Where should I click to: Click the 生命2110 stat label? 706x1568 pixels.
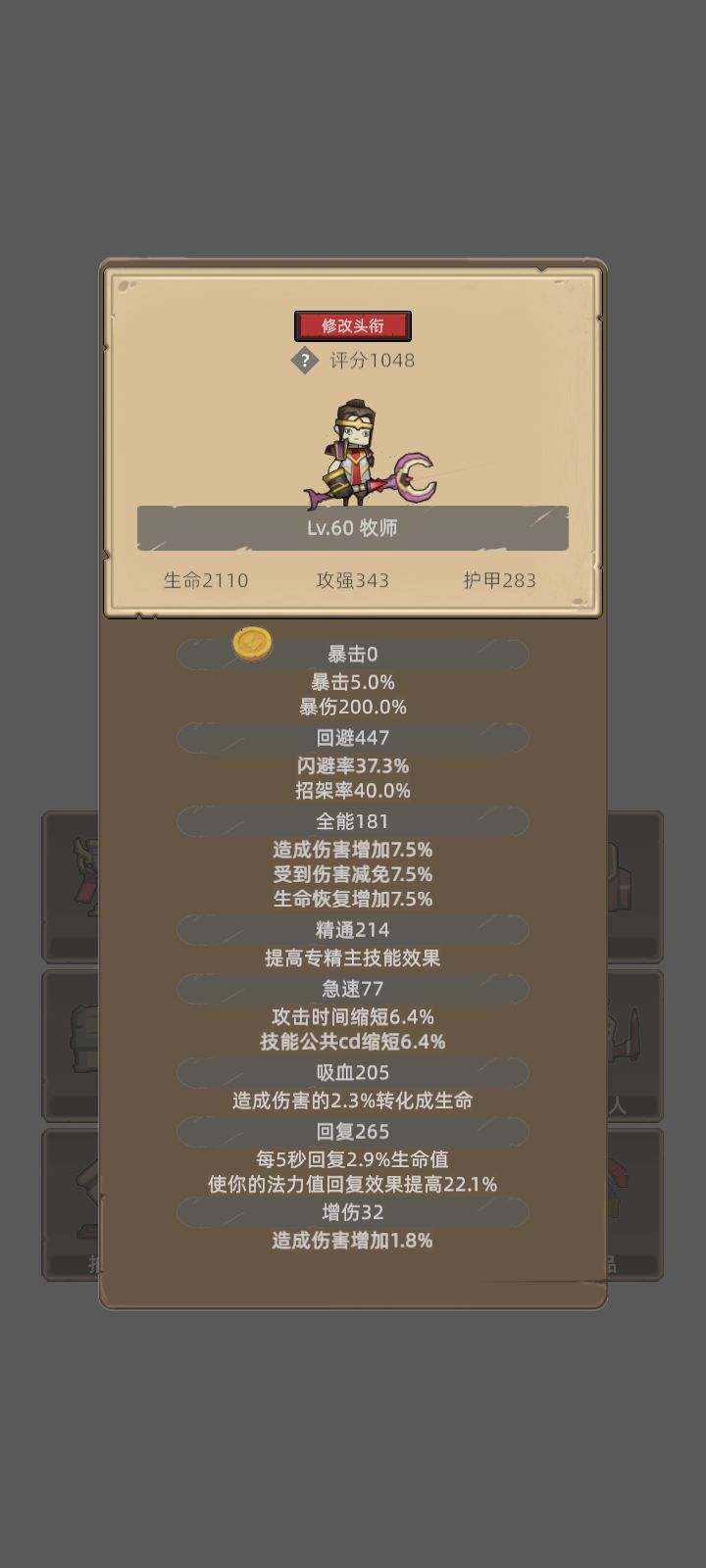[205, 580]
